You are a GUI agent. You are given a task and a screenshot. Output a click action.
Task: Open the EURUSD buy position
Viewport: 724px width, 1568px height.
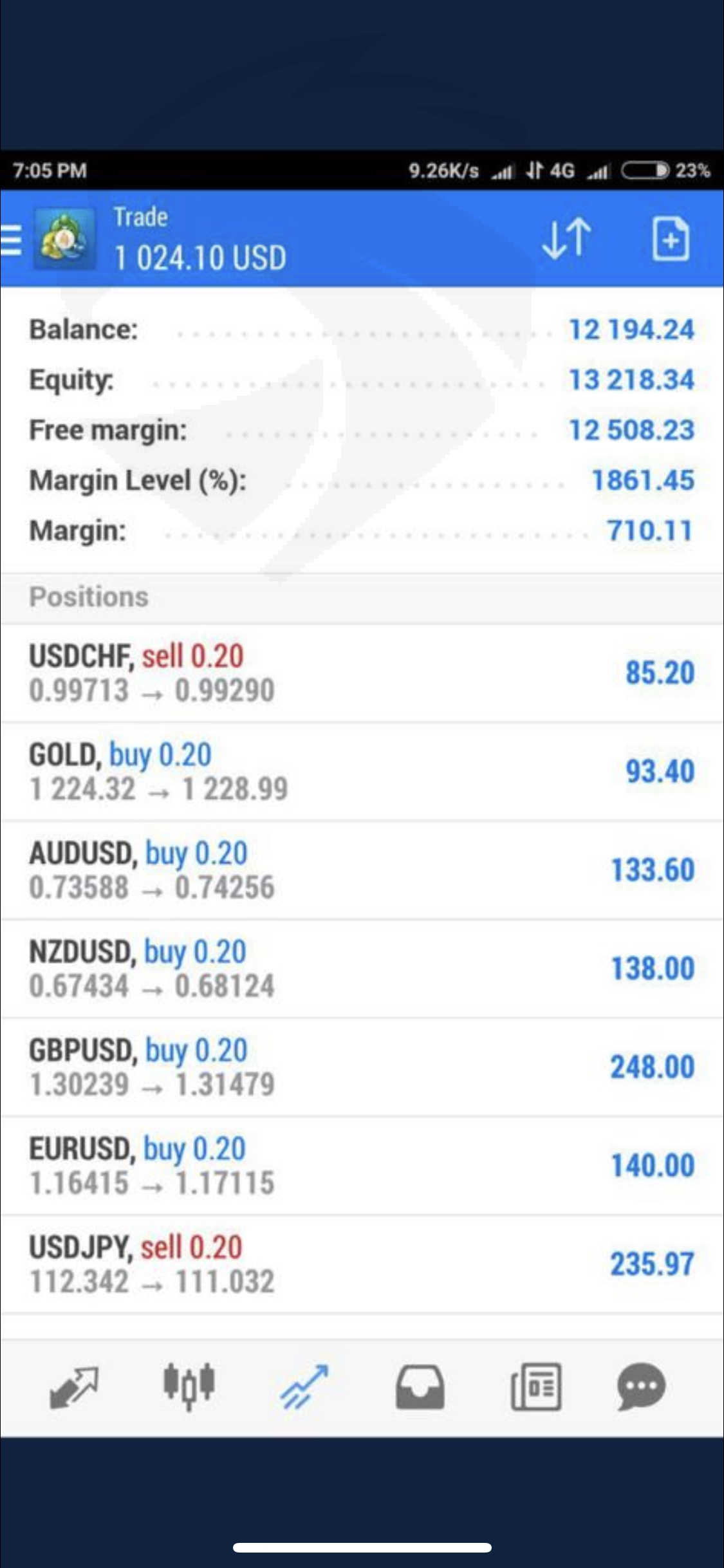click(360, 1166)
